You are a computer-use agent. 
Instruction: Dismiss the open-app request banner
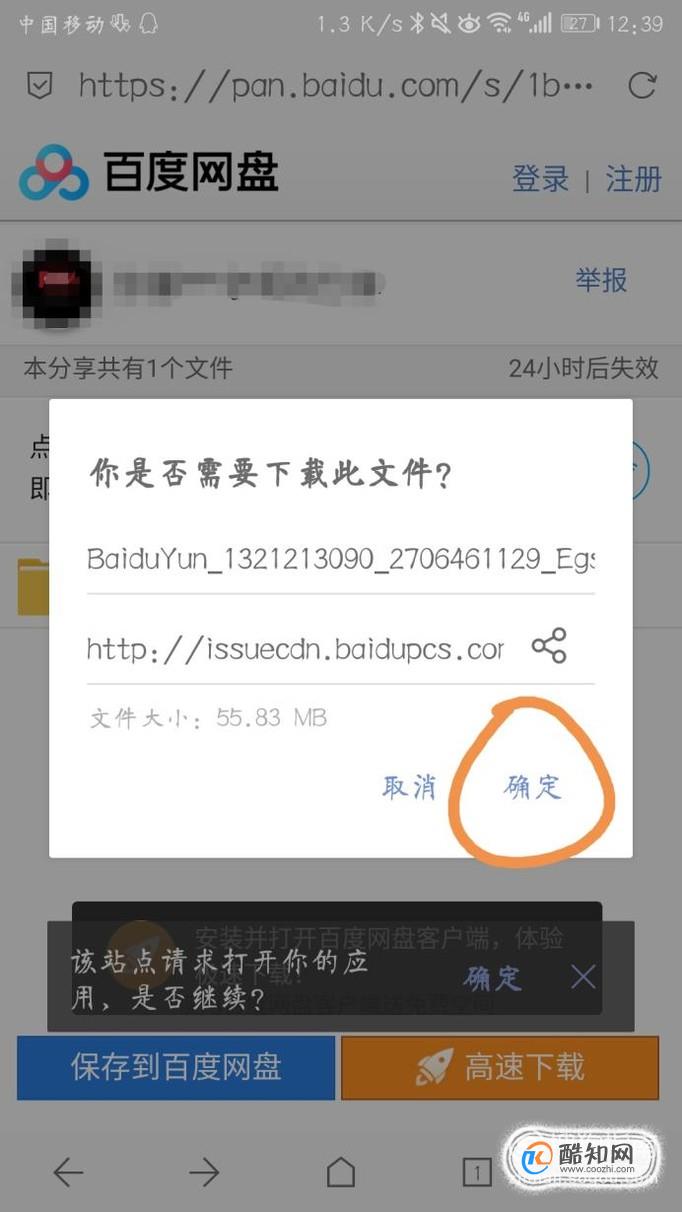[583, 977]
